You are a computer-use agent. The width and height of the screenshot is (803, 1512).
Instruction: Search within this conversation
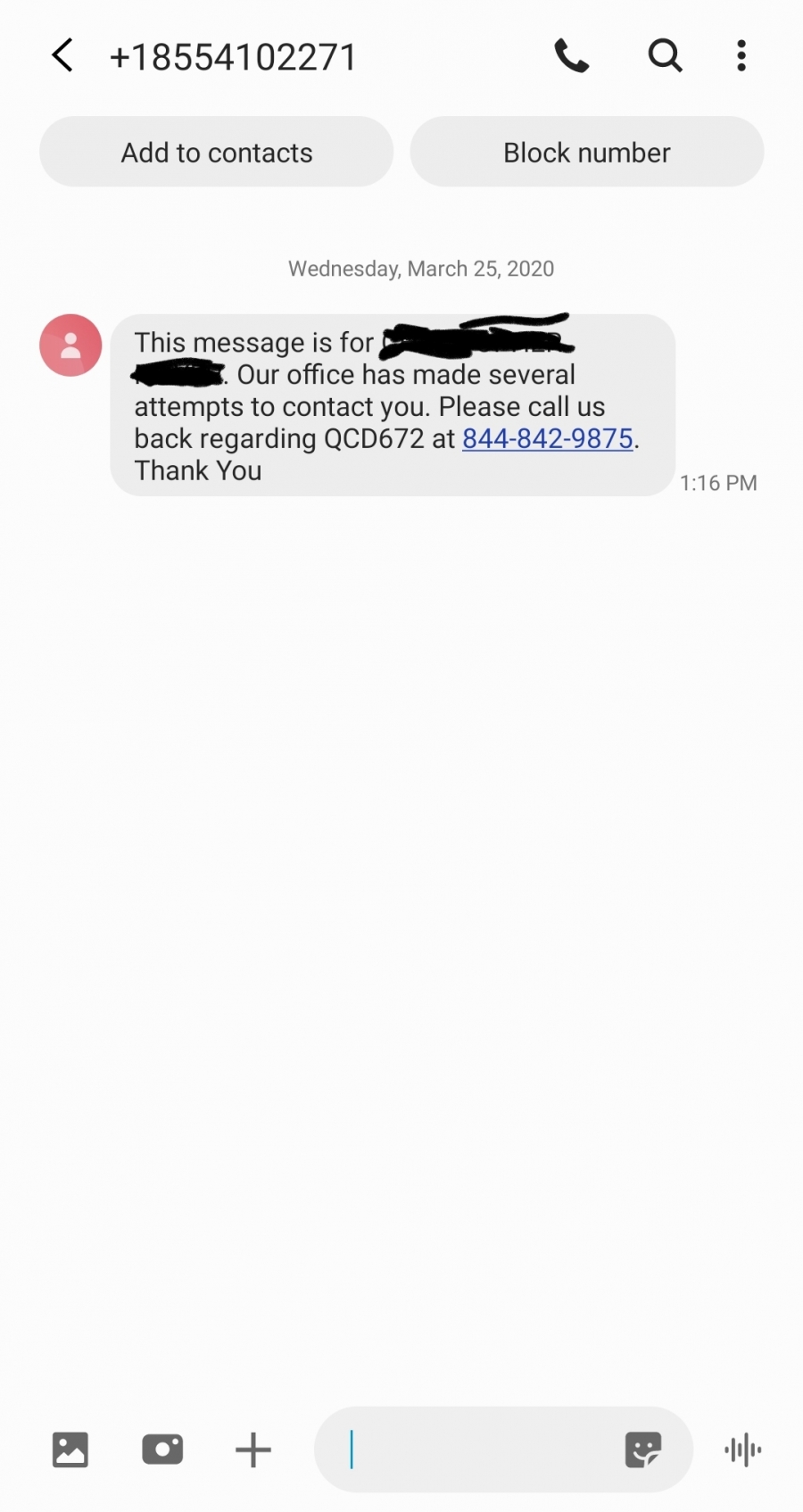(x=665, y=56)
